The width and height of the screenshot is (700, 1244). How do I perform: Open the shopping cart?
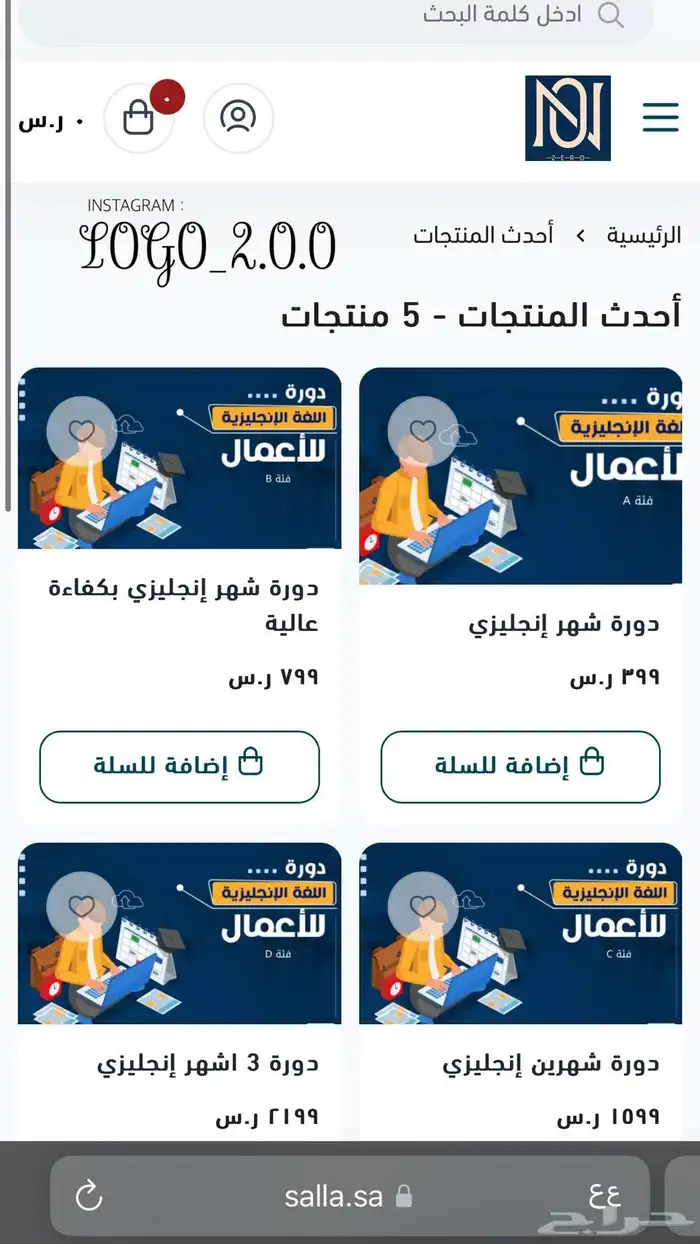[x=139, y=118]
